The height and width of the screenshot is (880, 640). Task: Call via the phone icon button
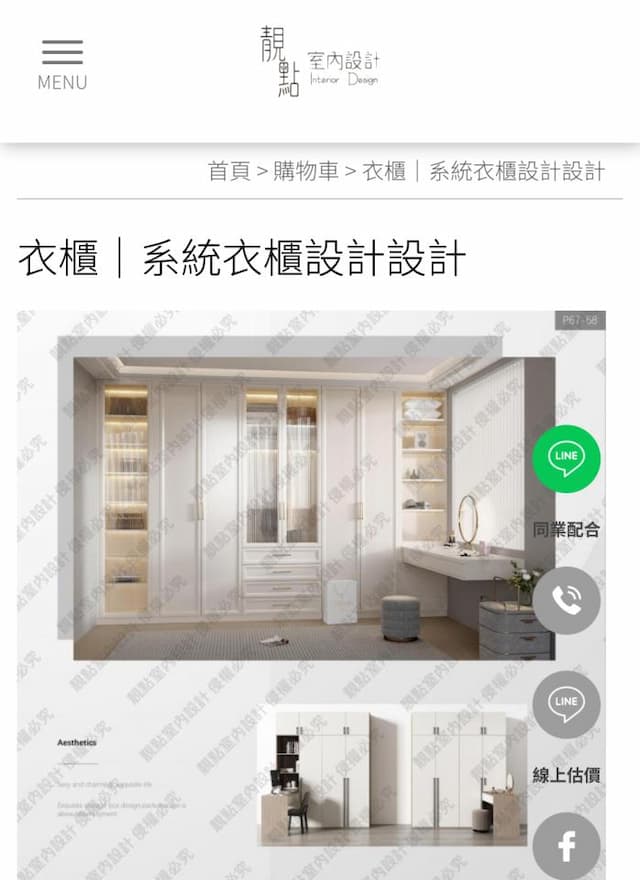coord(566,600)
